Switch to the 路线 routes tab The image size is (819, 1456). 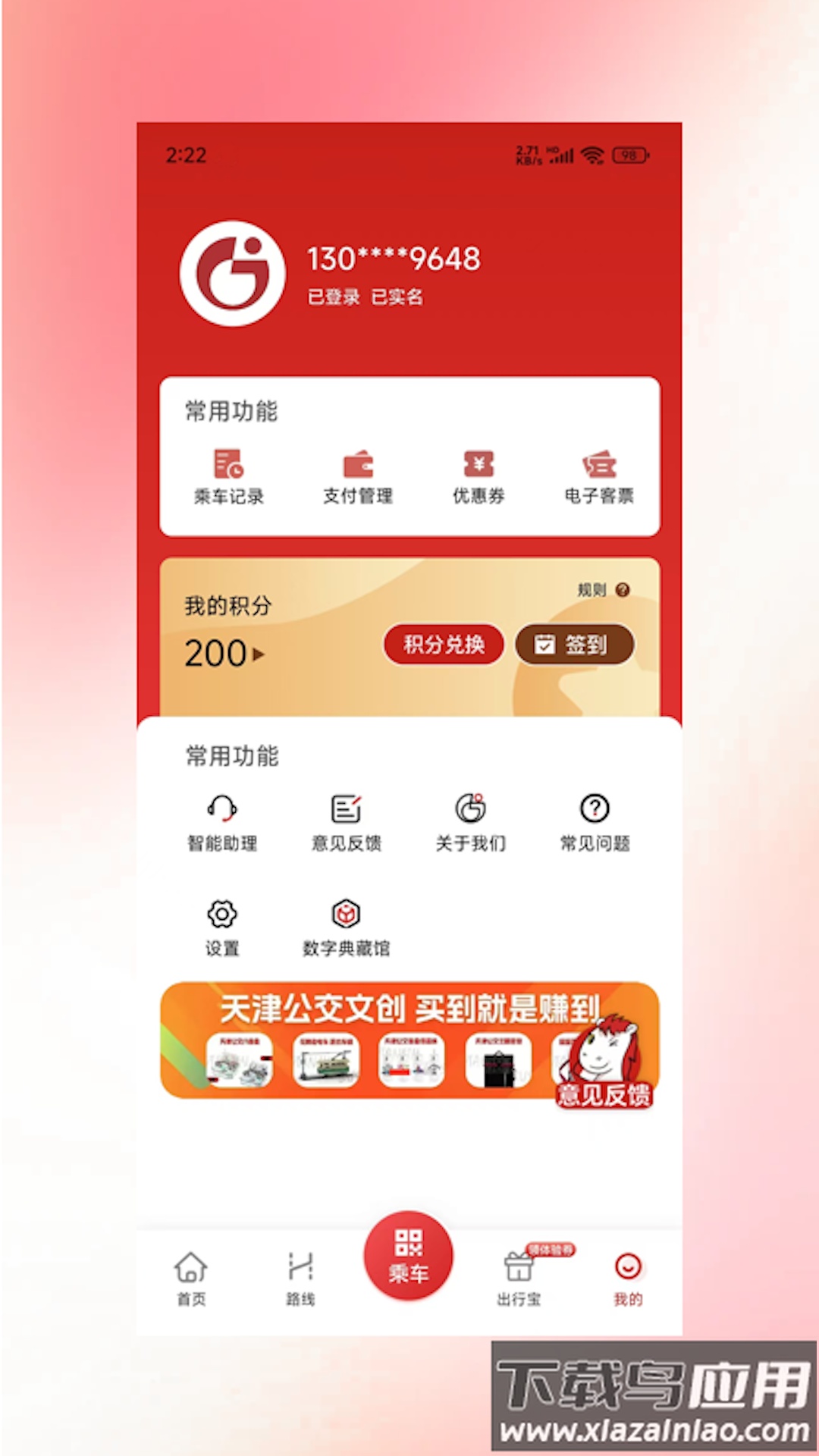pos(300,1278)
